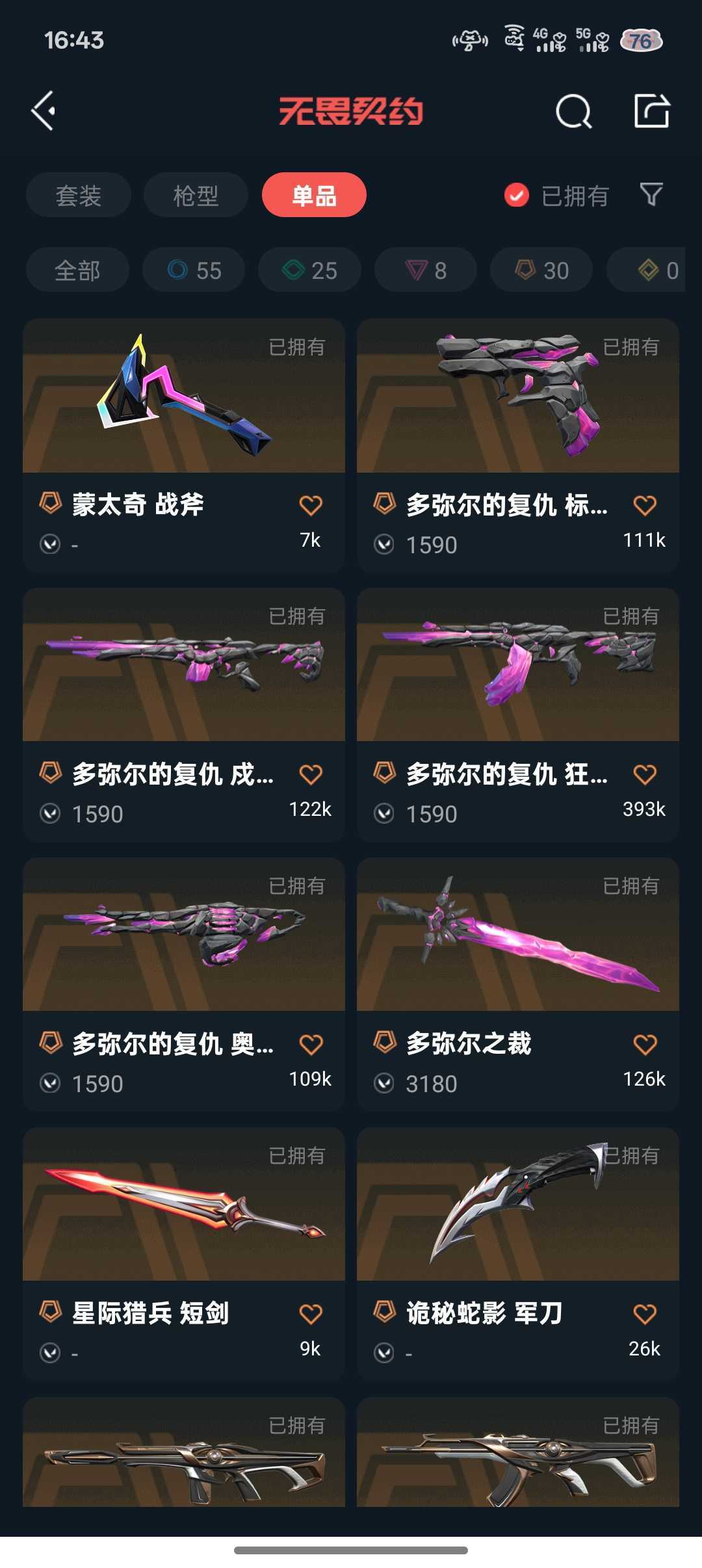
Task: Switch to the 枪型 tab
Action: pyautogui.click(x=196, y=195)
